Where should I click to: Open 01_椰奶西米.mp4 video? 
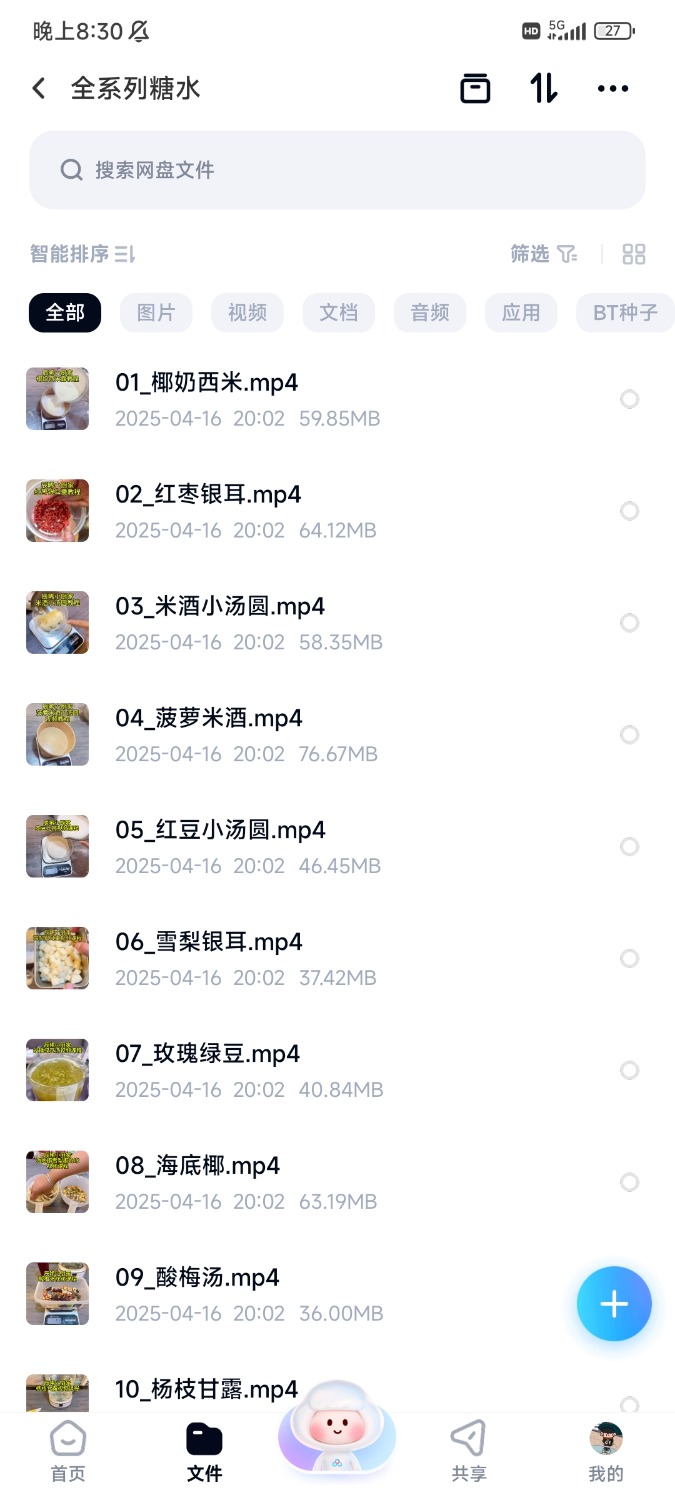(207, 383)
